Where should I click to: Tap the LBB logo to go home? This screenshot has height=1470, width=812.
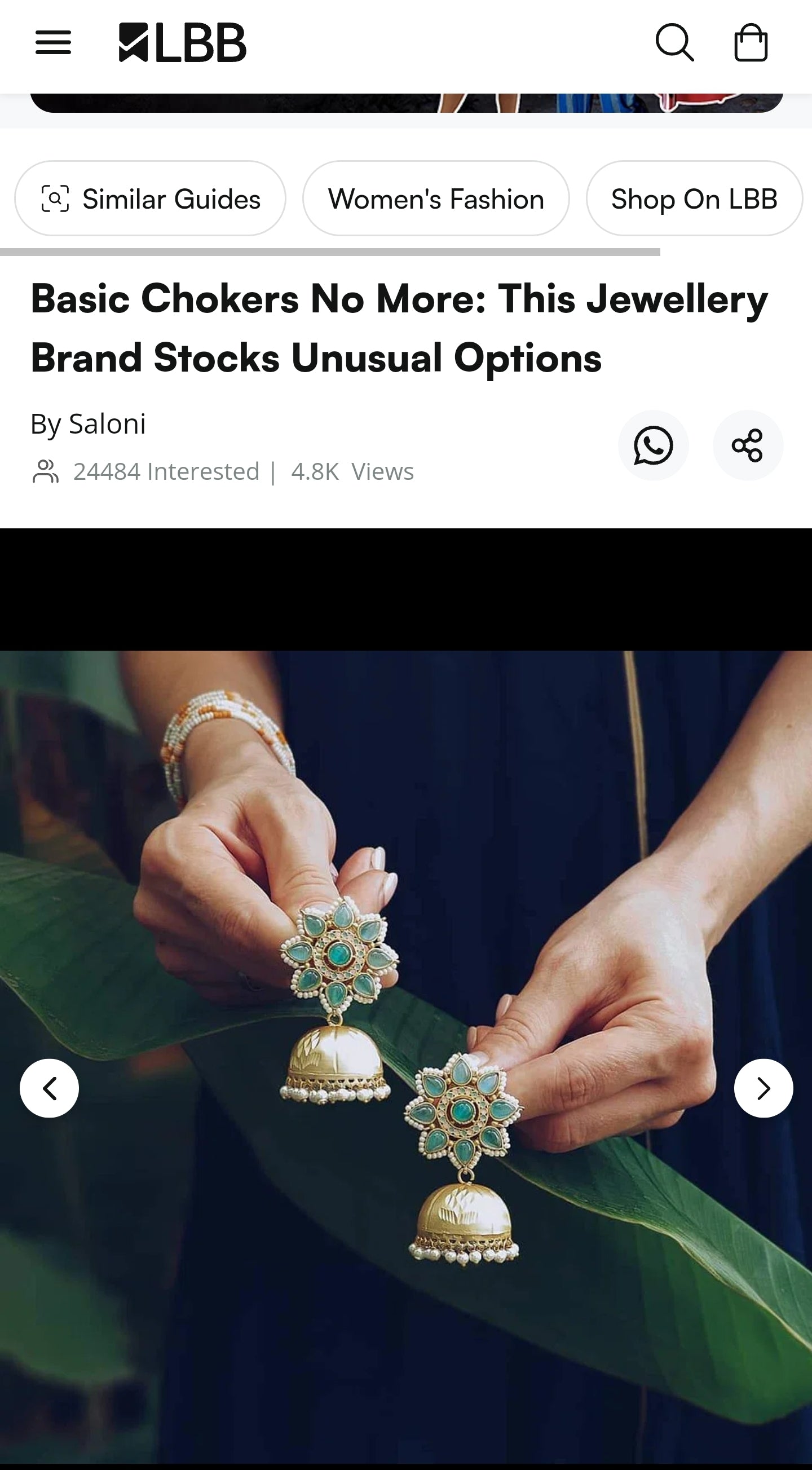click(183, 43)
